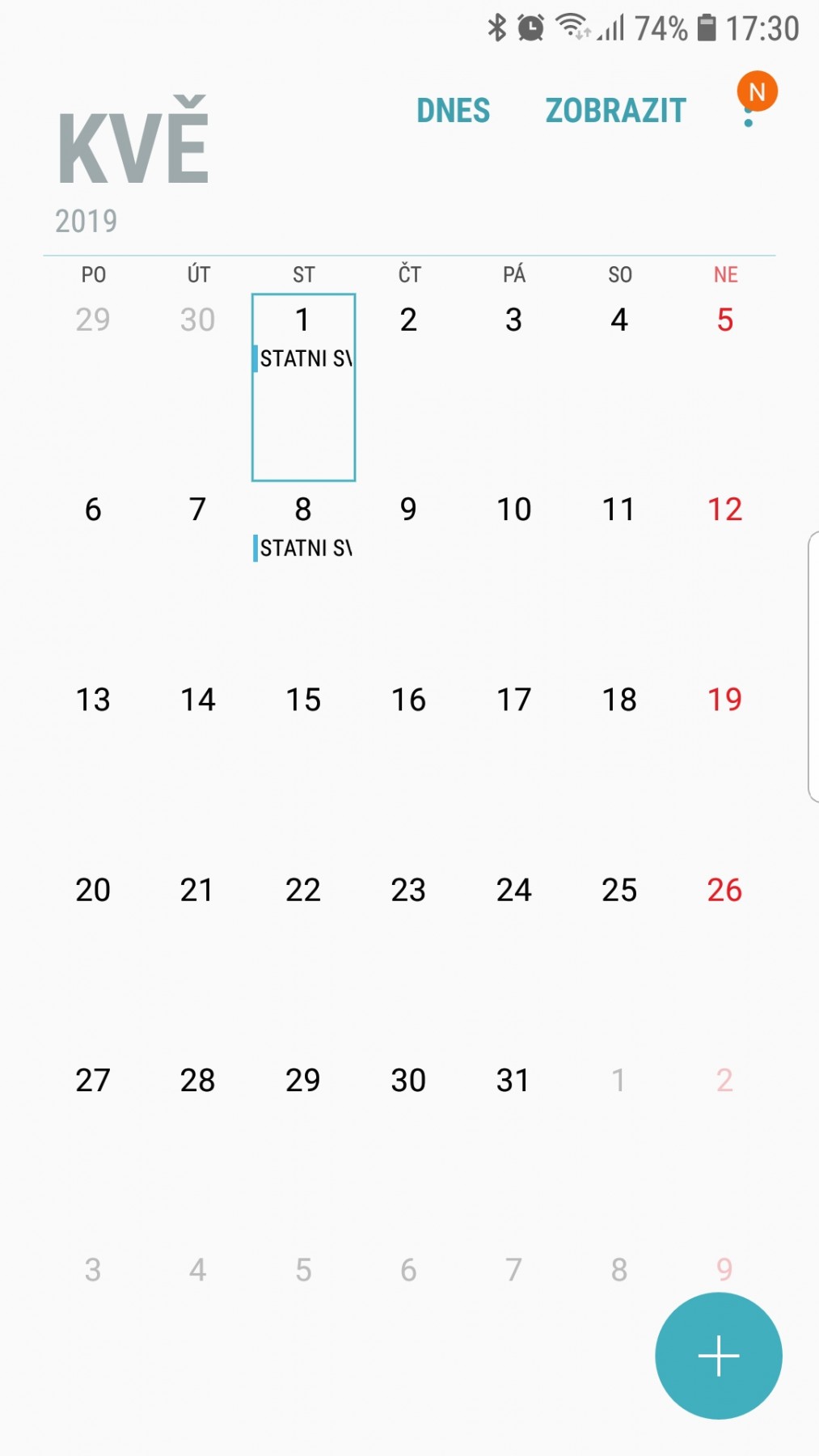The image size is (819, 1456).
Task: Add a new event with the plus button
Action: coord(718,1355)
